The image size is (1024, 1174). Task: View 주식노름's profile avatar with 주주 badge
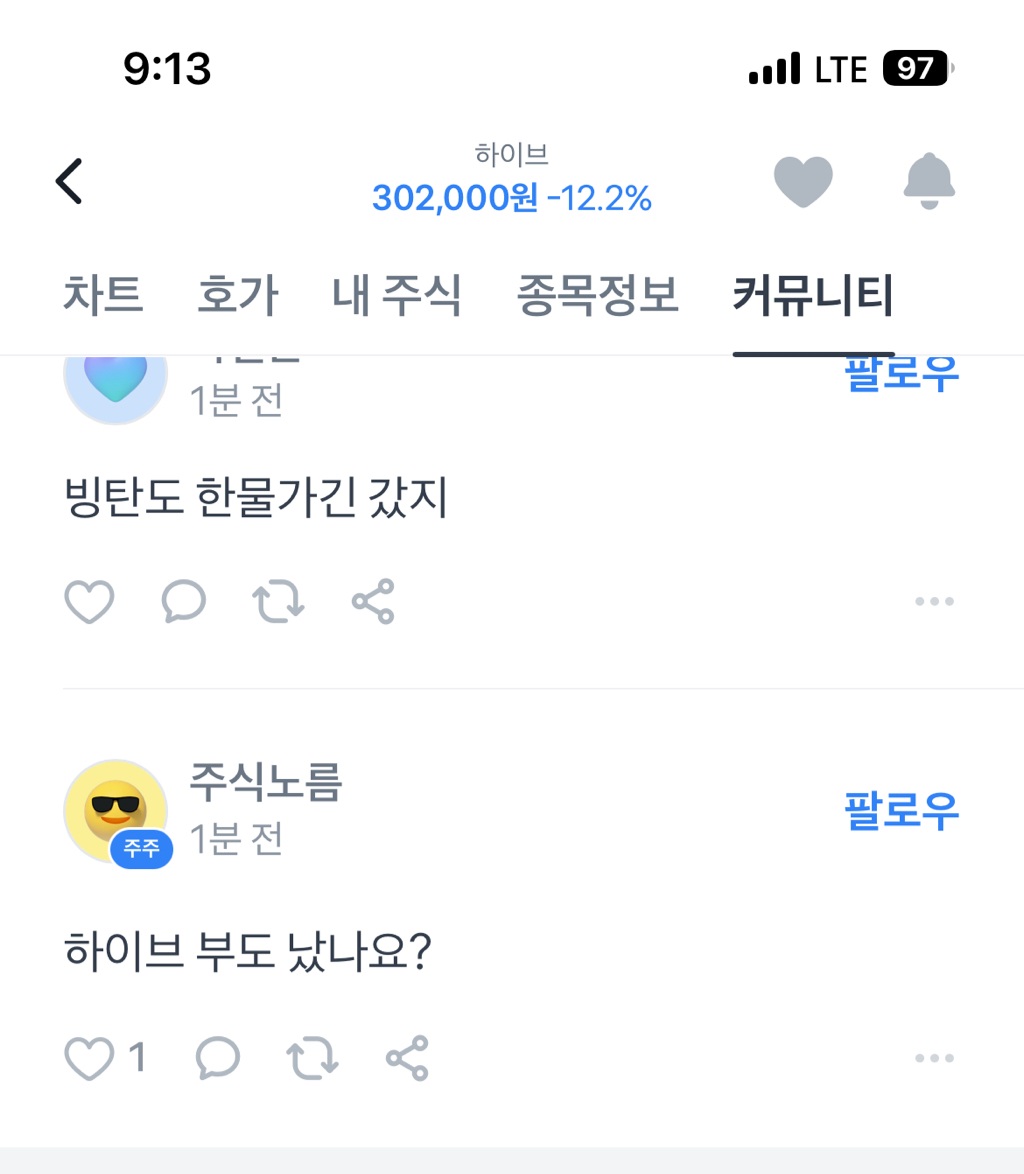pyautogui.click(x=115, y=811)
